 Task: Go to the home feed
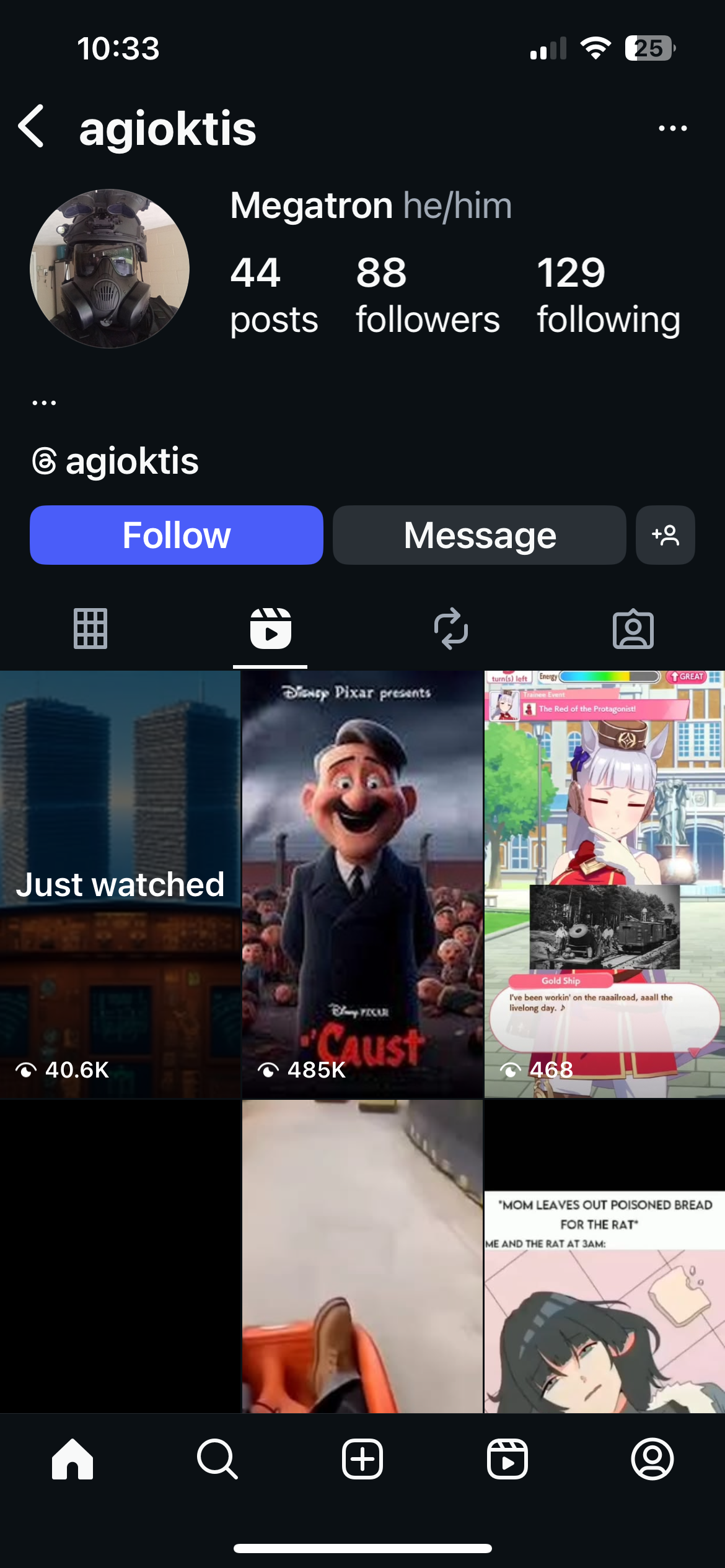pos(72,1459)
